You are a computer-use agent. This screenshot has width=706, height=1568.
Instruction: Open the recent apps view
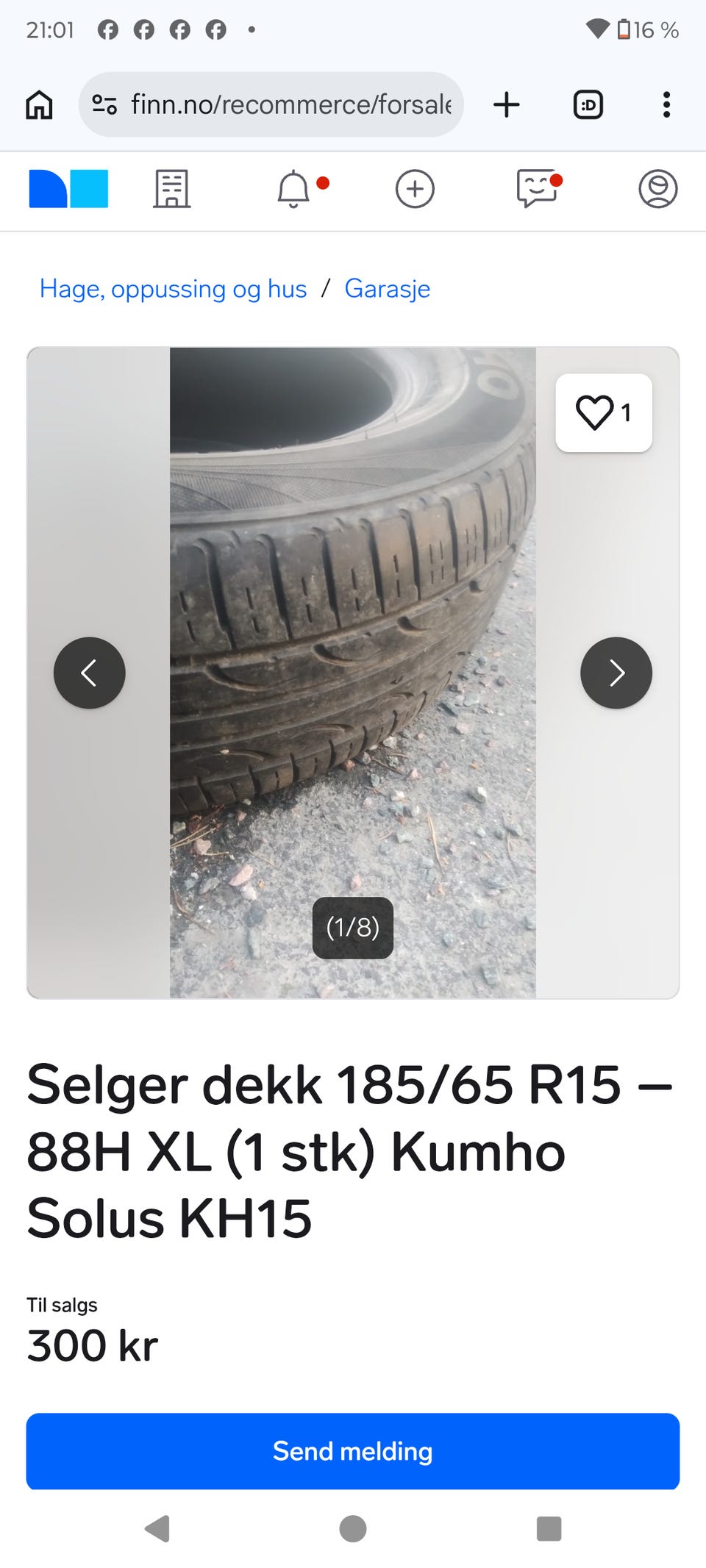tap(549, 1529)
